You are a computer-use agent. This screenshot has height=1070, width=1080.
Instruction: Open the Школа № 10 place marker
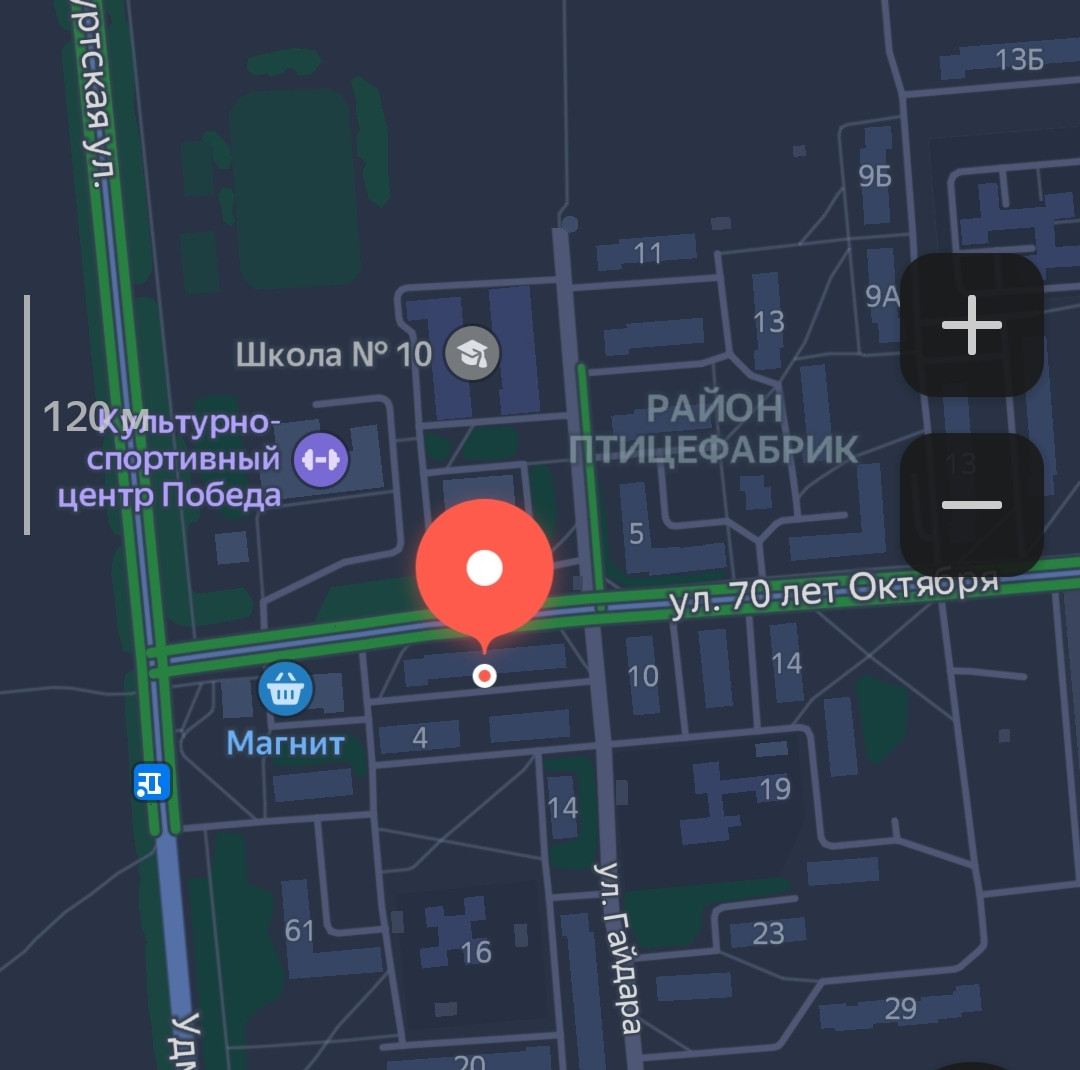pyautogui.click(x=472, y=353)
